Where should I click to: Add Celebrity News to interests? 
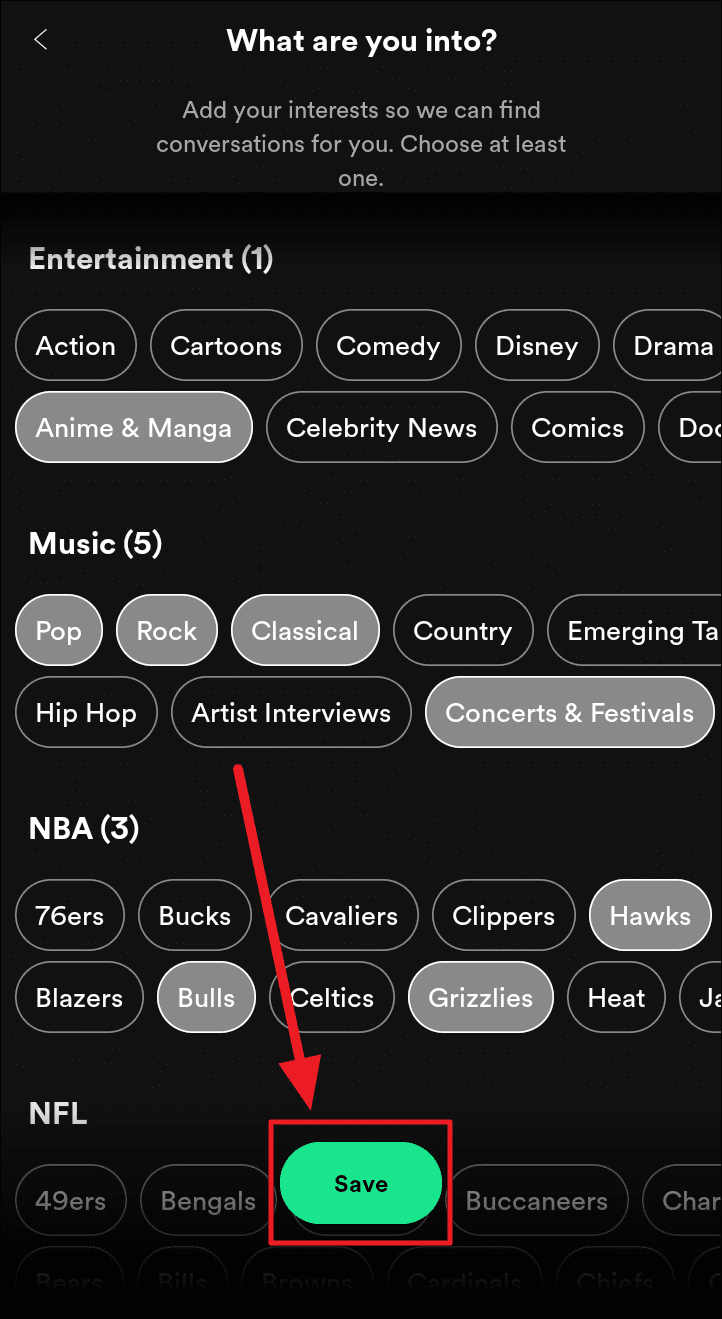coord(382,428)
